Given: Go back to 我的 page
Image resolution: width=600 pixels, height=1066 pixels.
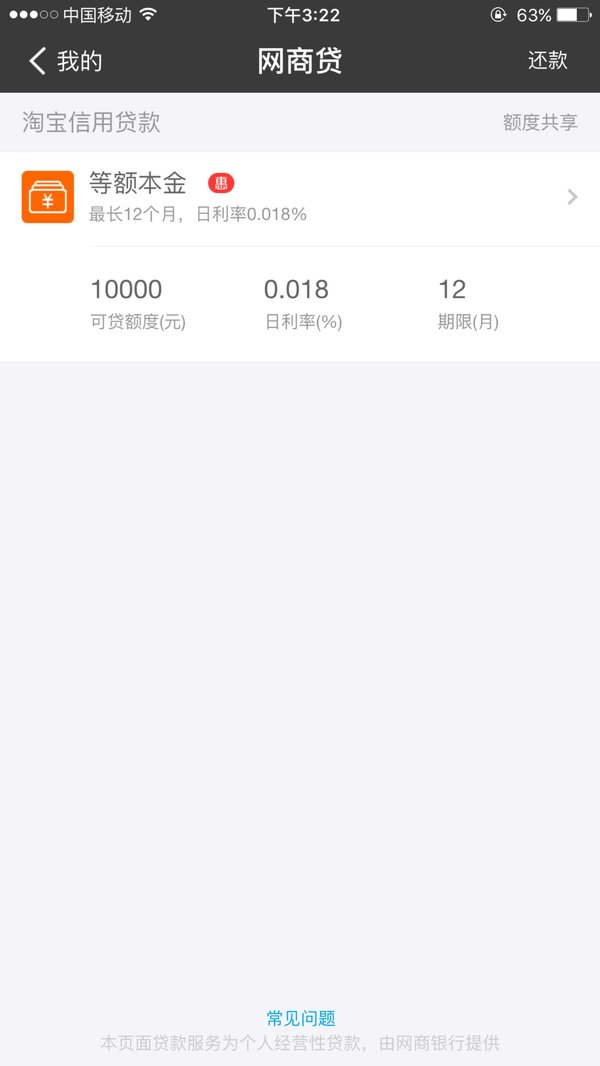Looking at the screenshot, I should [x=65, y=61].
